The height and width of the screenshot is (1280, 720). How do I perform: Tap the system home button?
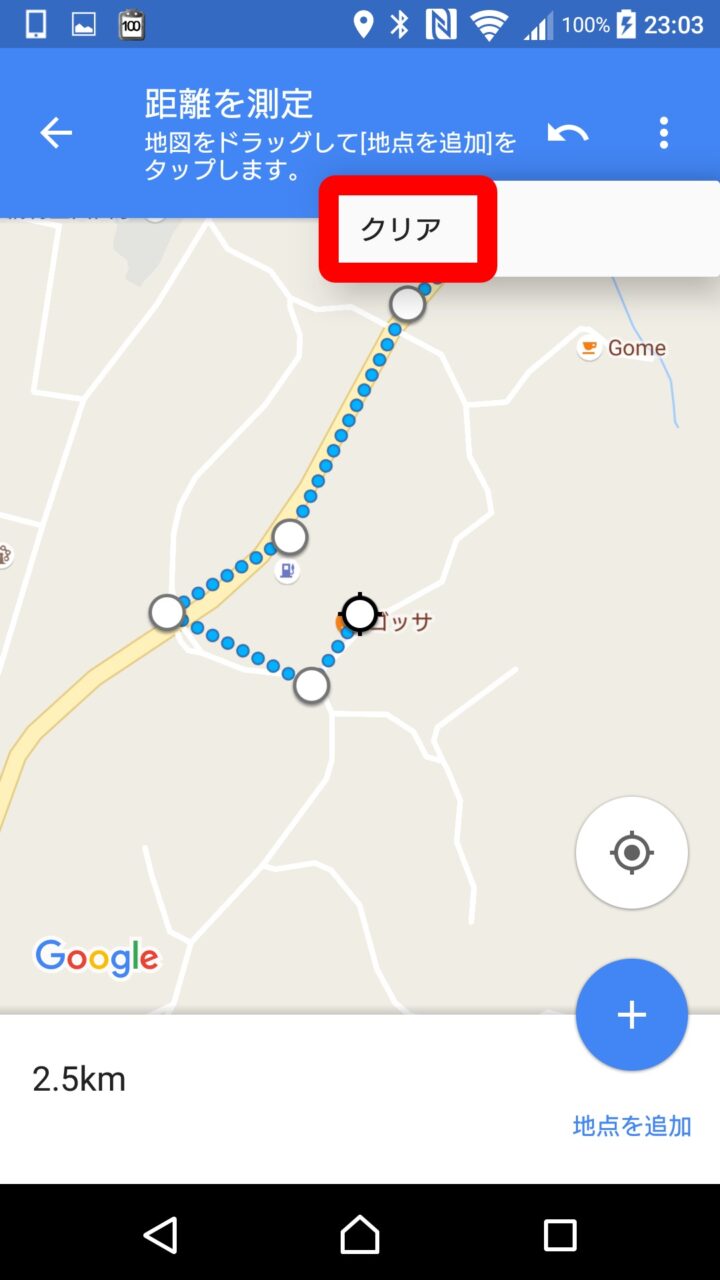[x=360, y=1235]
